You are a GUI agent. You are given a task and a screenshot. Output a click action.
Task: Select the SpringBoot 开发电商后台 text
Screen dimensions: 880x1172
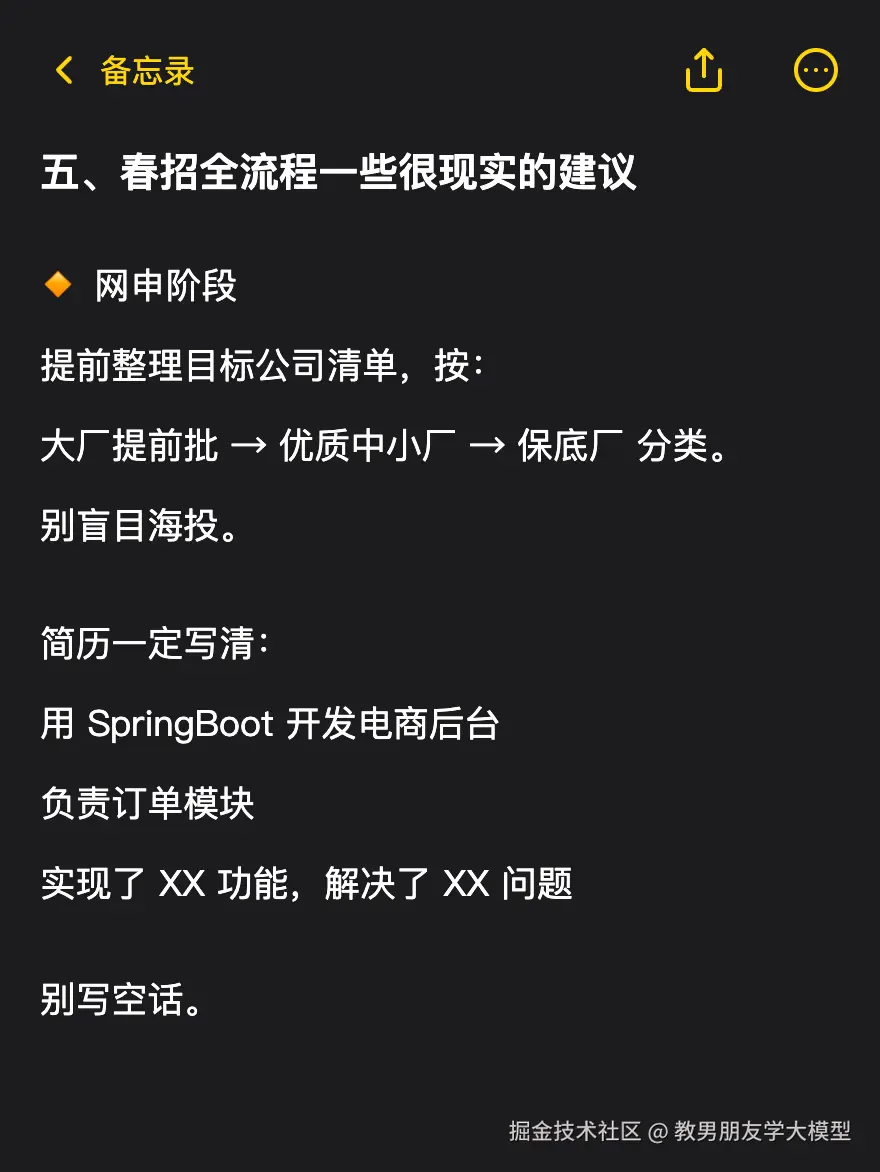click(x=270, y=723)
